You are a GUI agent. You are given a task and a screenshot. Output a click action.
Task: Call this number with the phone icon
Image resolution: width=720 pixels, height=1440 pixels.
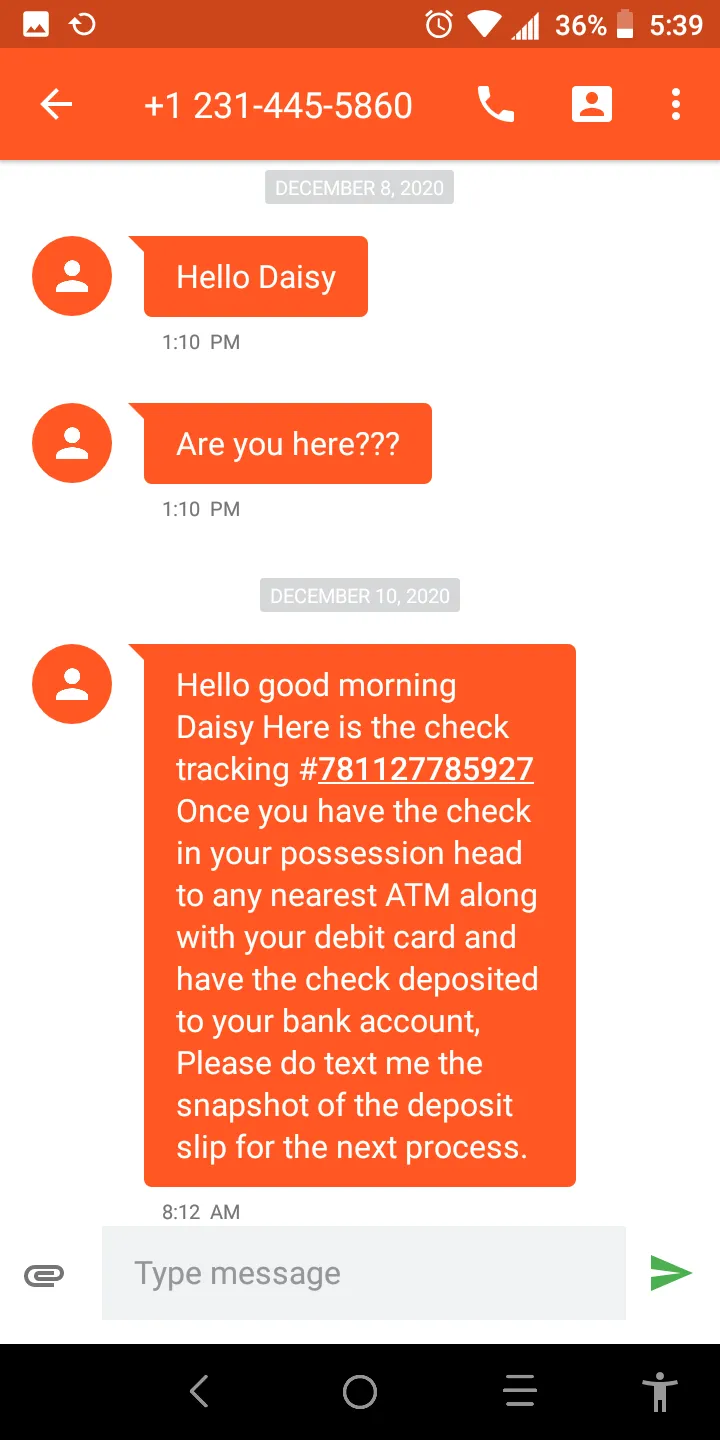tap(495, 104)
